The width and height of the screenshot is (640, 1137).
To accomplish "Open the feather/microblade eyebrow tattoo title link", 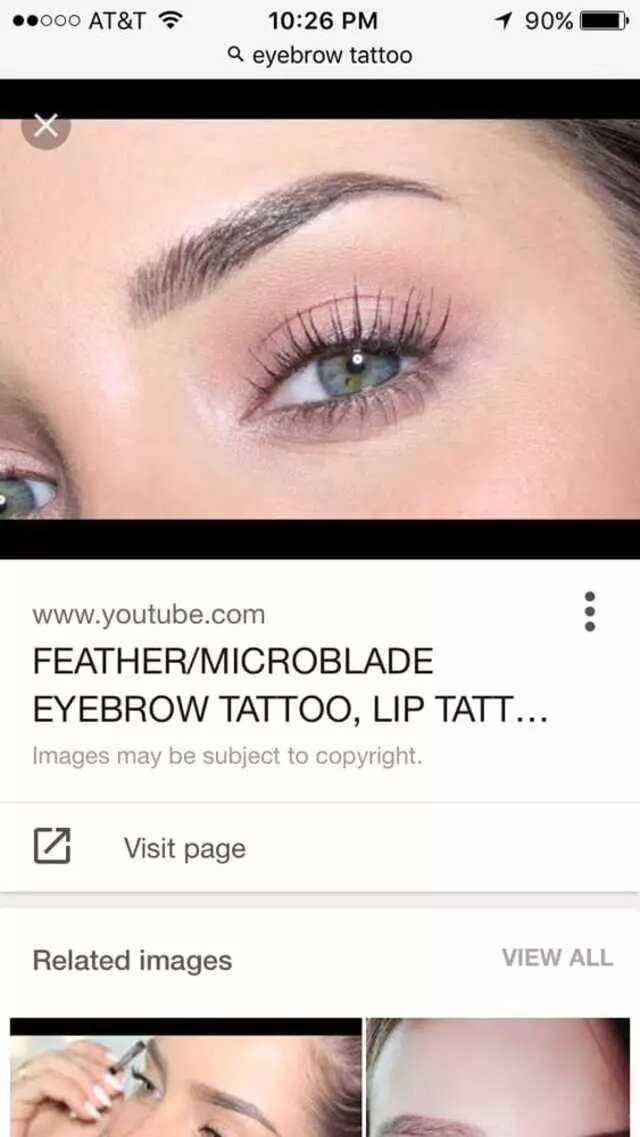I will [290, 685].
